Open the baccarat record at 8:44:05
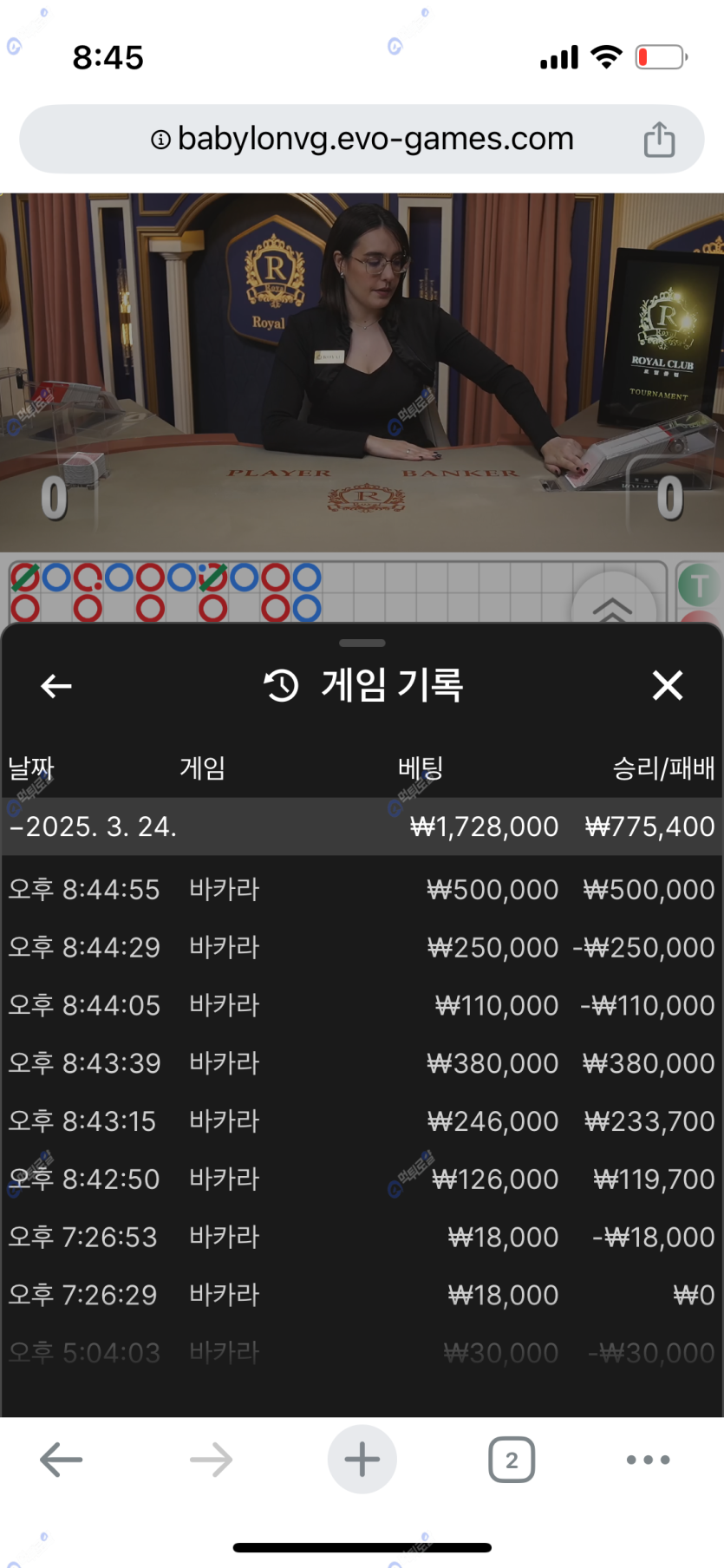The height and width of the screenshot is (1568, 724). point(362,1005)
